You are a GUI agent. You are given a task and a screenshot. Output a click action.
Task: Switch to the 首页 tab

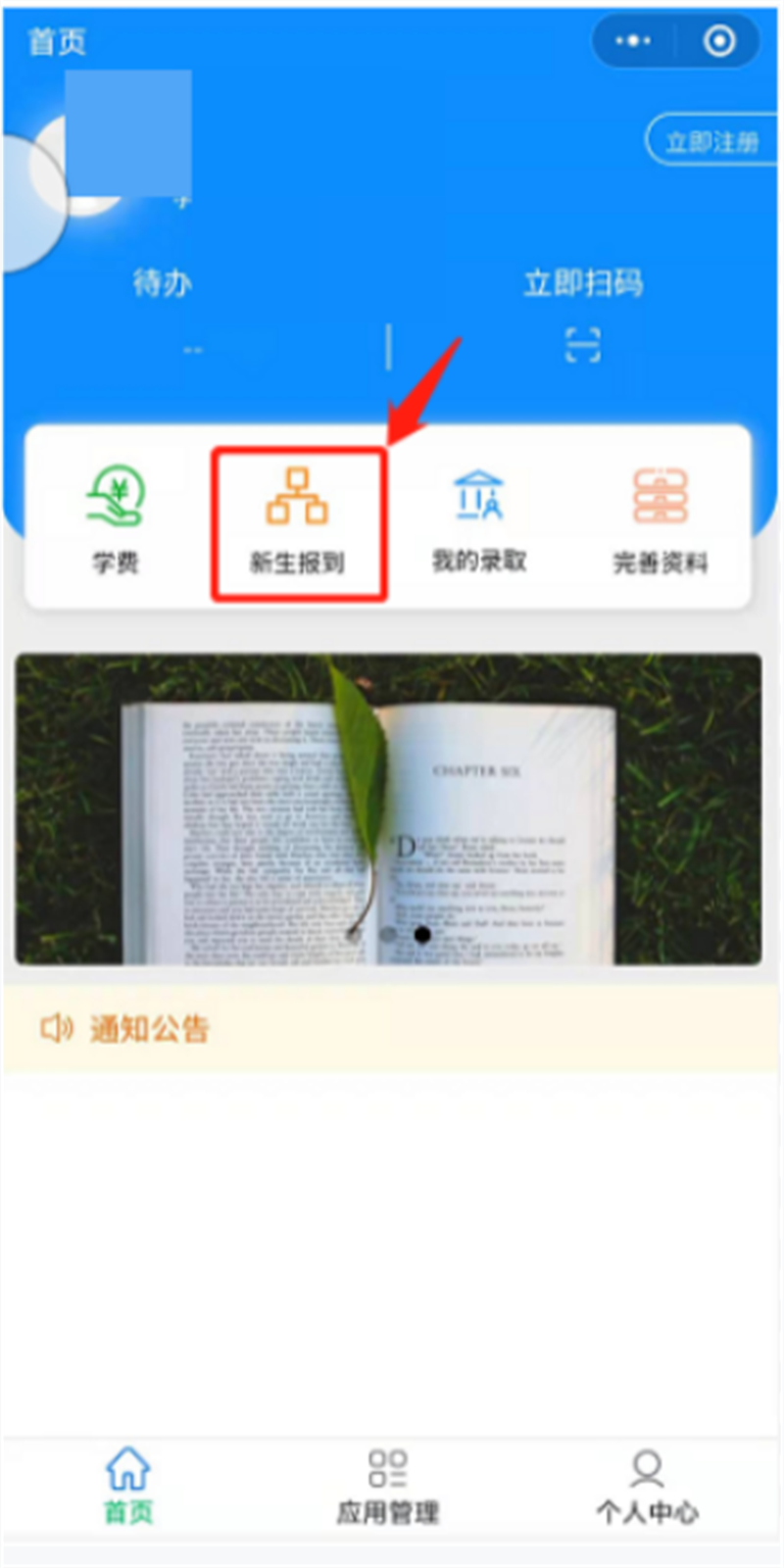tap(128, 1487)
